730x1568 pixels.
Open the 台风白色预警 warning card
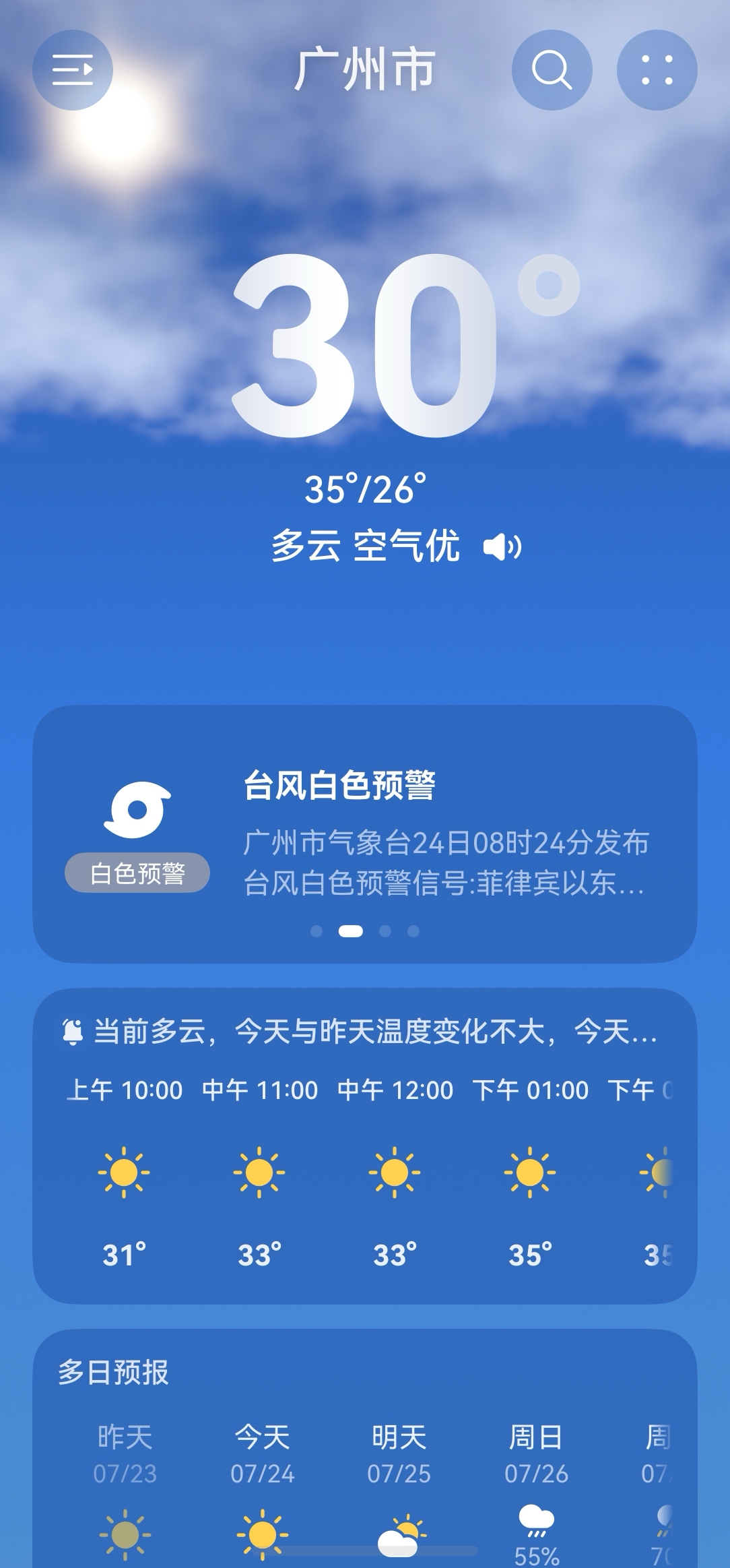(364, 834)
